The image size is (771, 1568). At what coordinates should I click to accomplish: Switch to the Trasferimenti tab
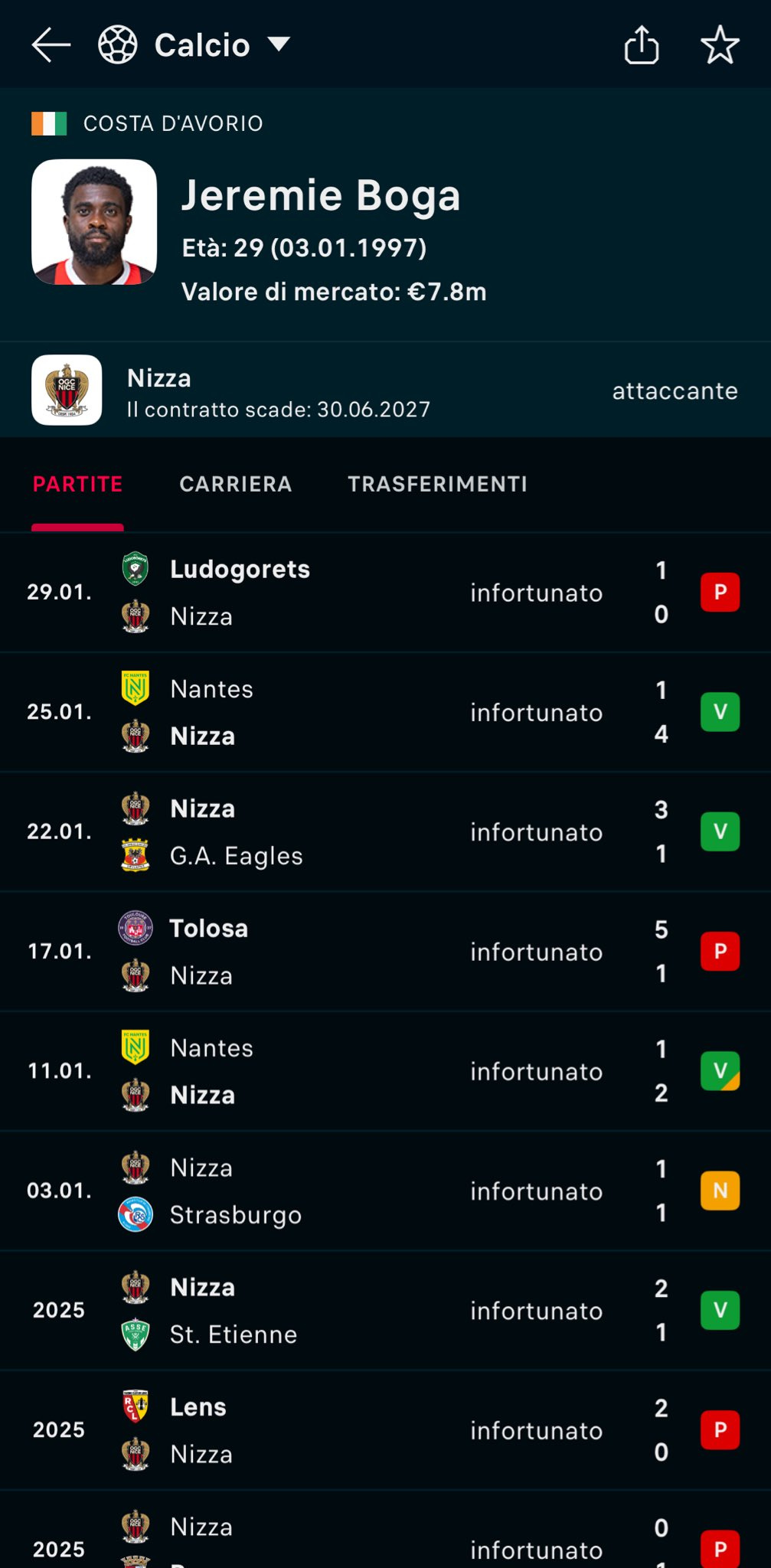437,484
